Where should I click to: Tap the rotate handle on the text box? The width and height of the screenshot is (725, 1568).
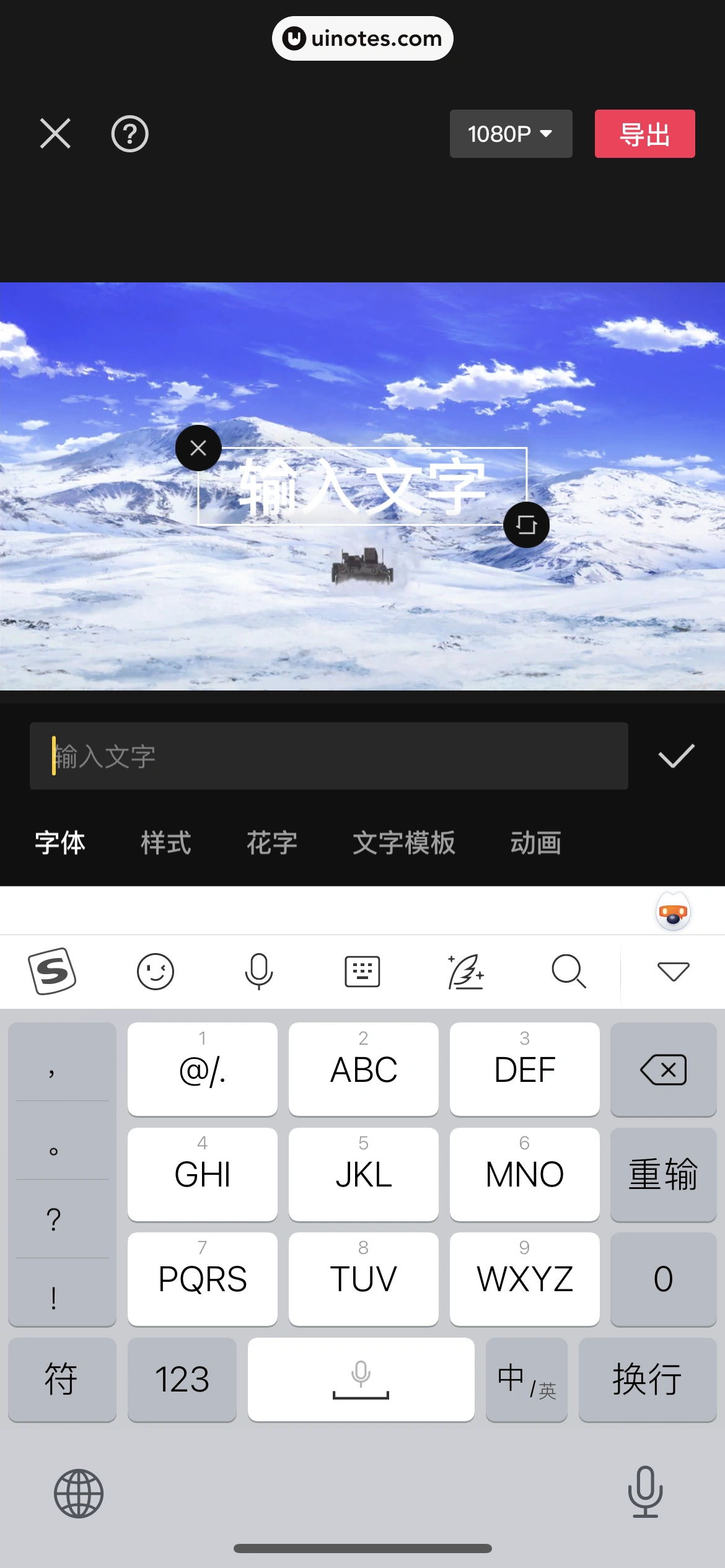coord(525,524)
